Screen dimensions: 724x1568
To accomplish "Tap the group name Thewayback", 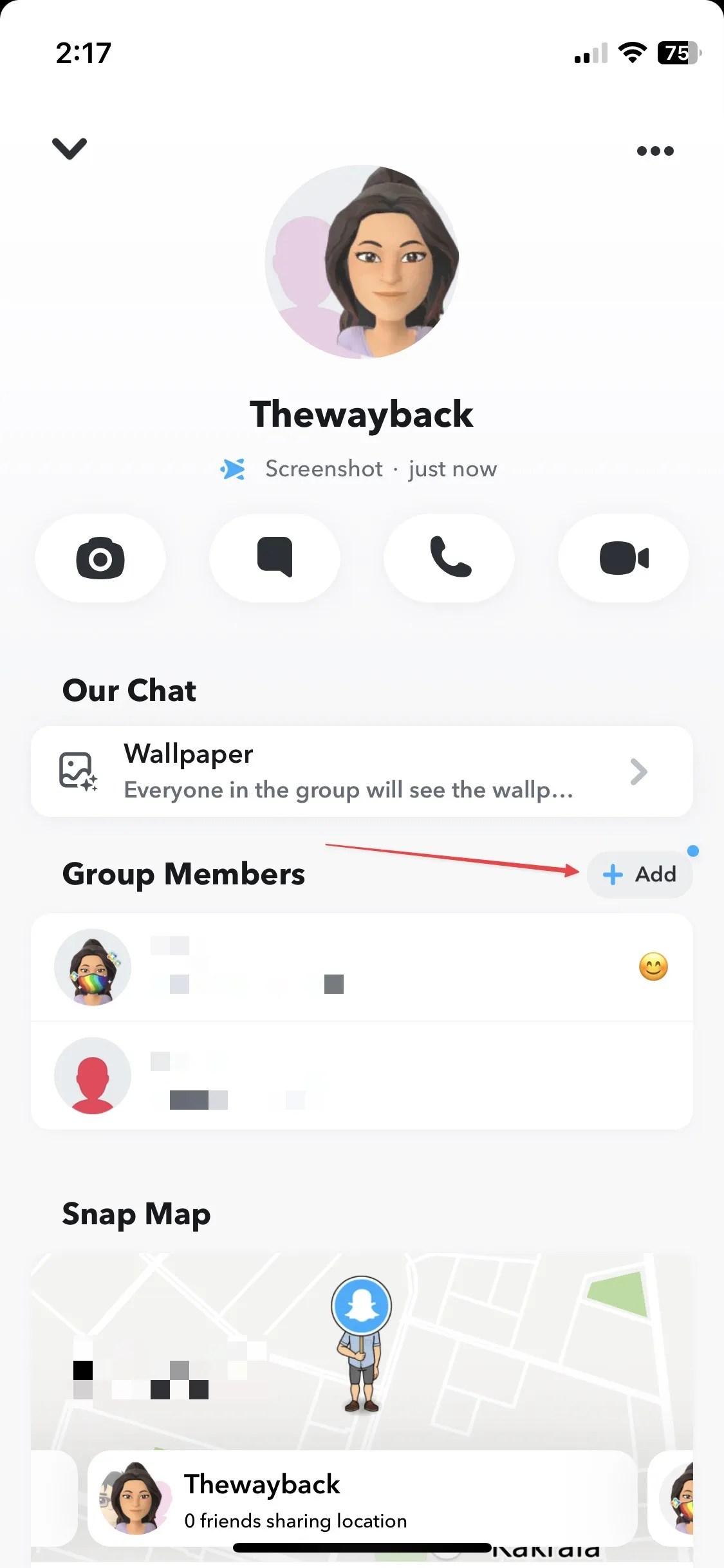I will (362, 414).
